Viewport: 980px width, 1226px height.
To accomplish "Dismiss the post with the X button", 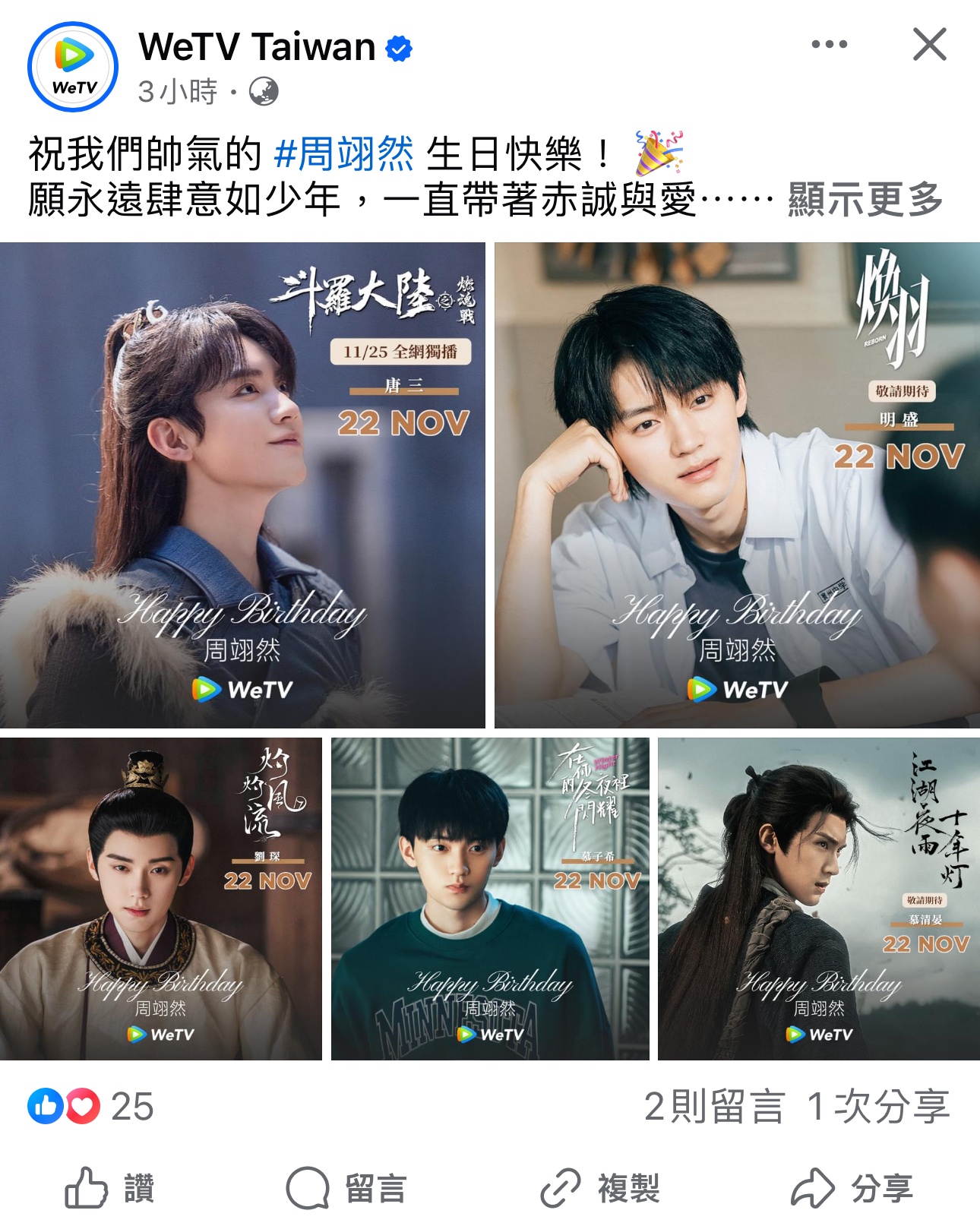I will (929, 45).
